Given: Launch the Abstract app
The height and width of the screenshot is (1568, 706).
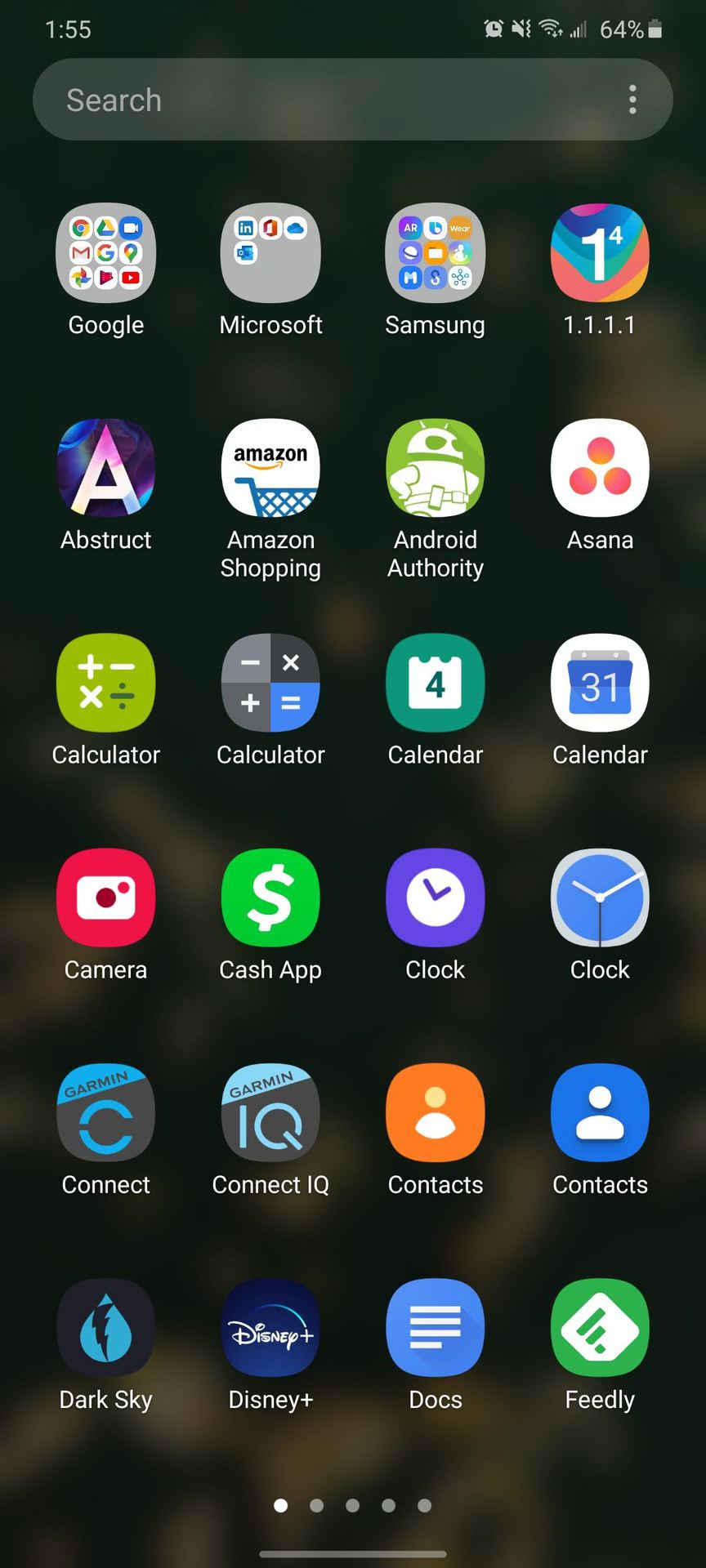Looking at the screenshot, I should point(106,468).
